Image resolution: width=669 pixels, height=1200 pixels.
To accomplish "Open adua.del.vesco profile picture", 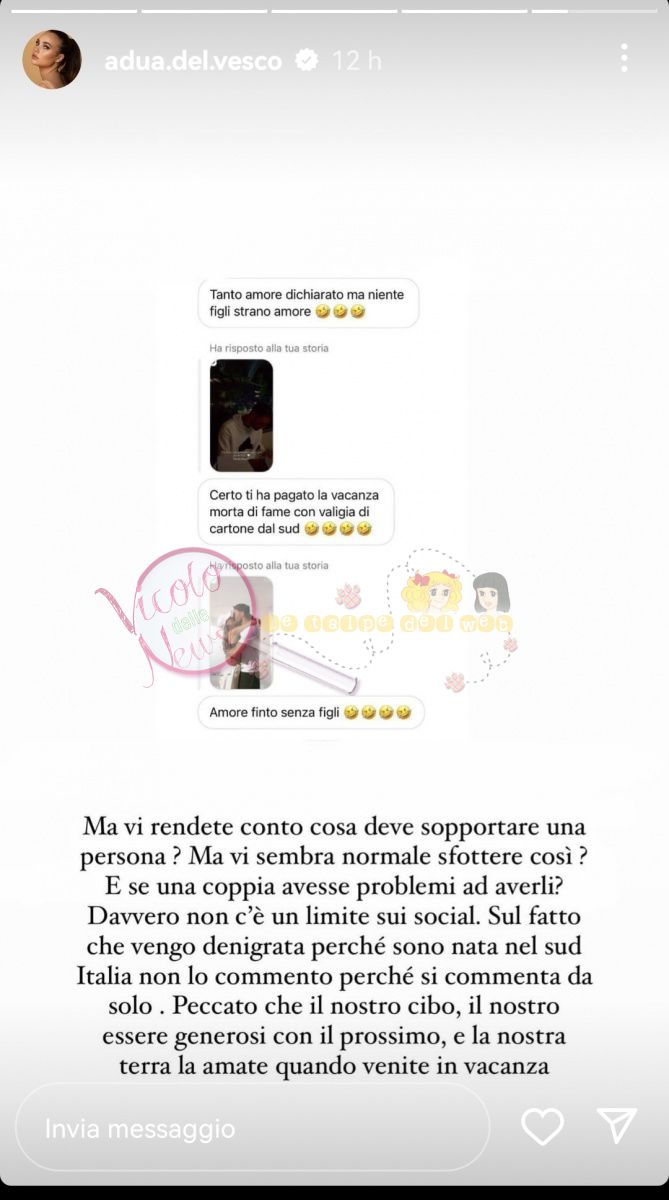I will tap(52, 60).
